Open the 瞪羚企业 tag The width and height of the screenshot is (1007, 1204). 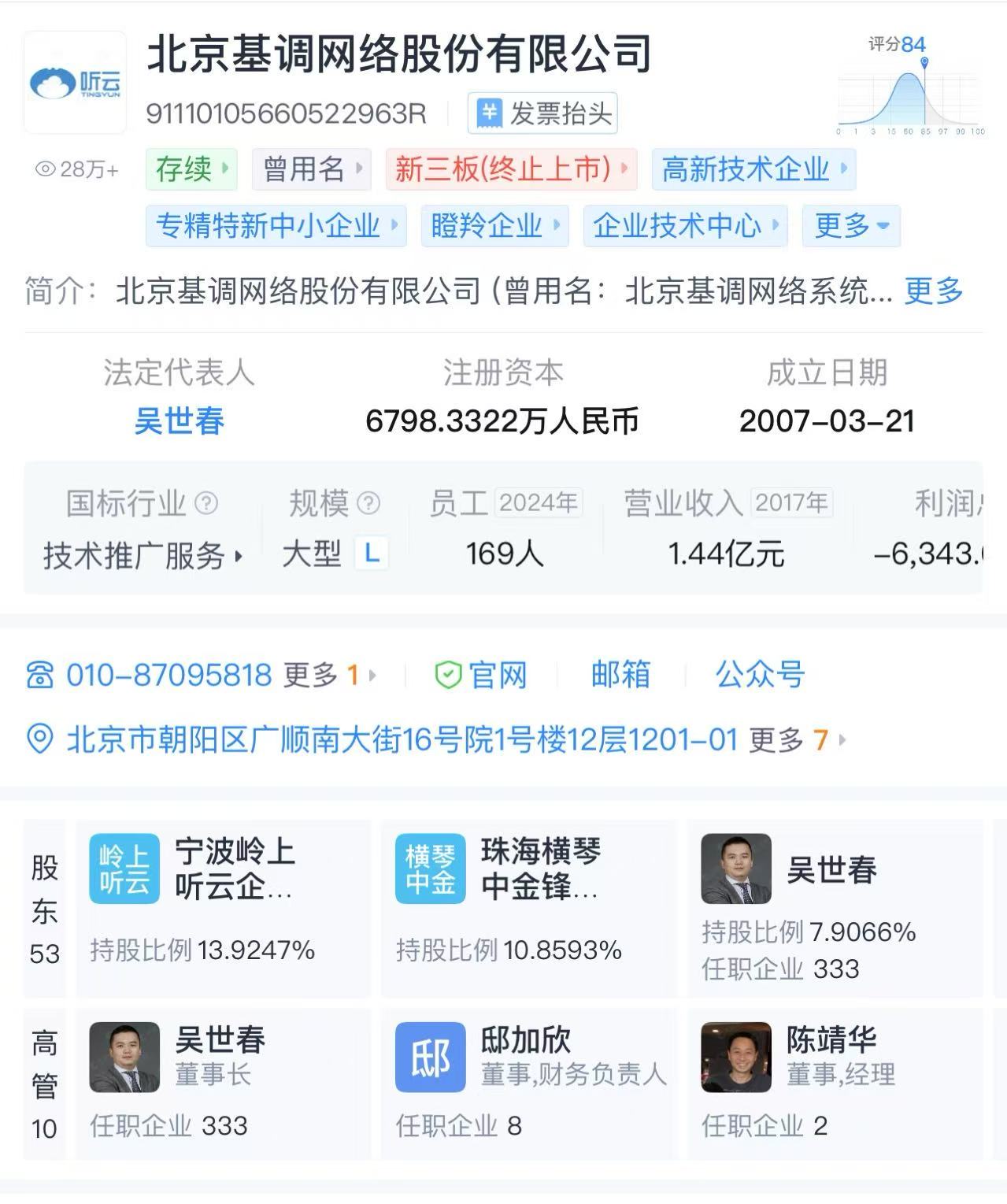(494, 226)
